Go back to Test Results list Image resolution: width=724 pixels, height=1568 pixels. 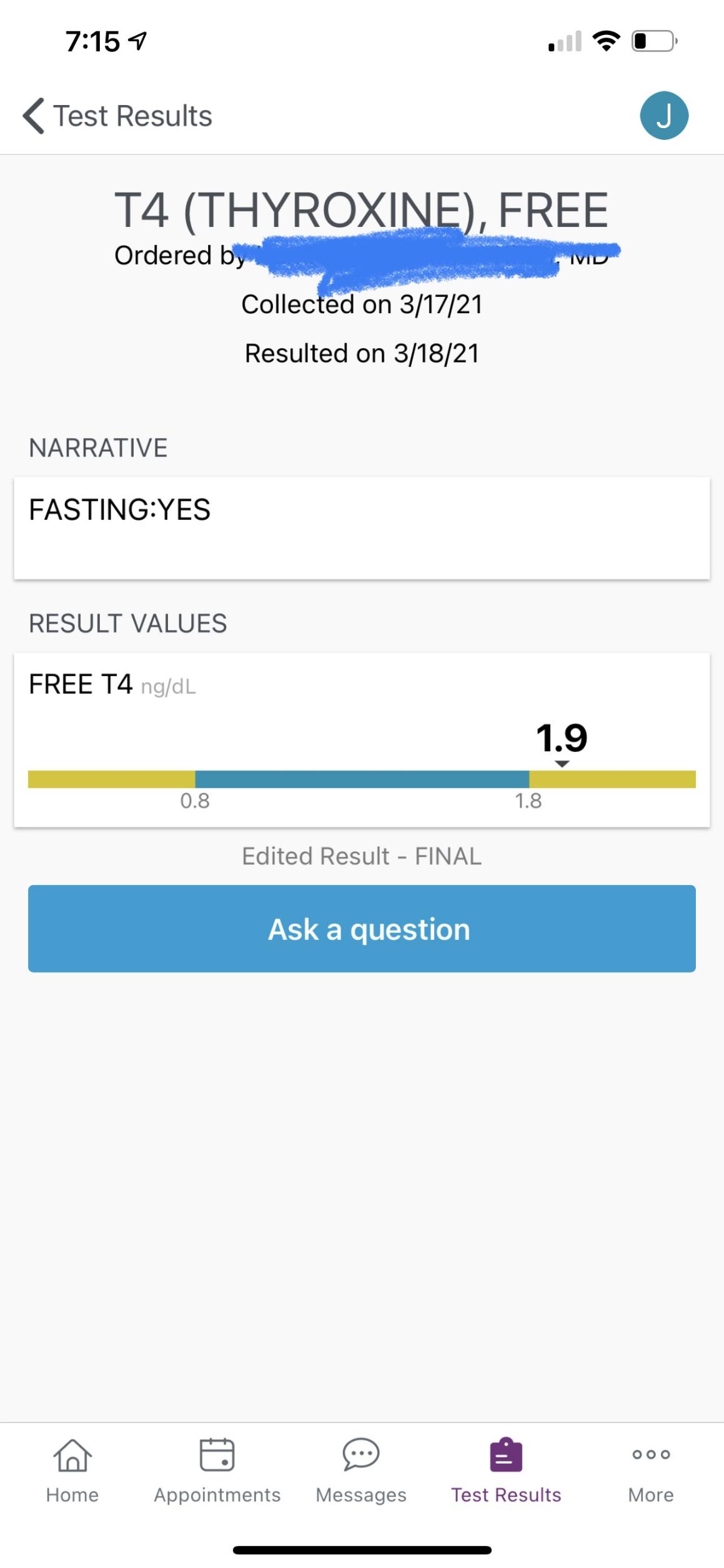(x=116, y=116)
